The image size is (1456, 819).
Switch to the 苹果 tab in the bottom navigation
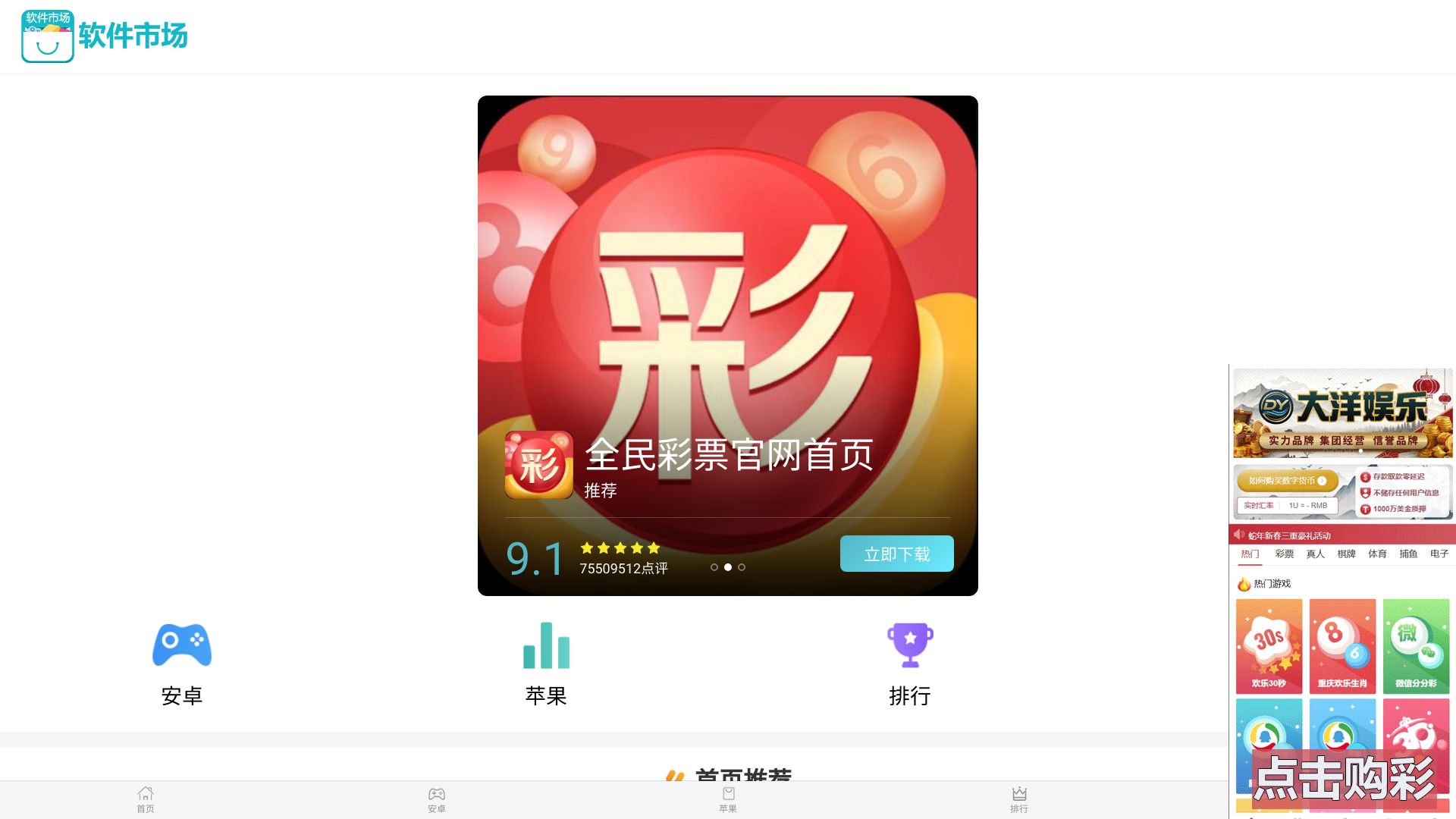tap(728, 799)
